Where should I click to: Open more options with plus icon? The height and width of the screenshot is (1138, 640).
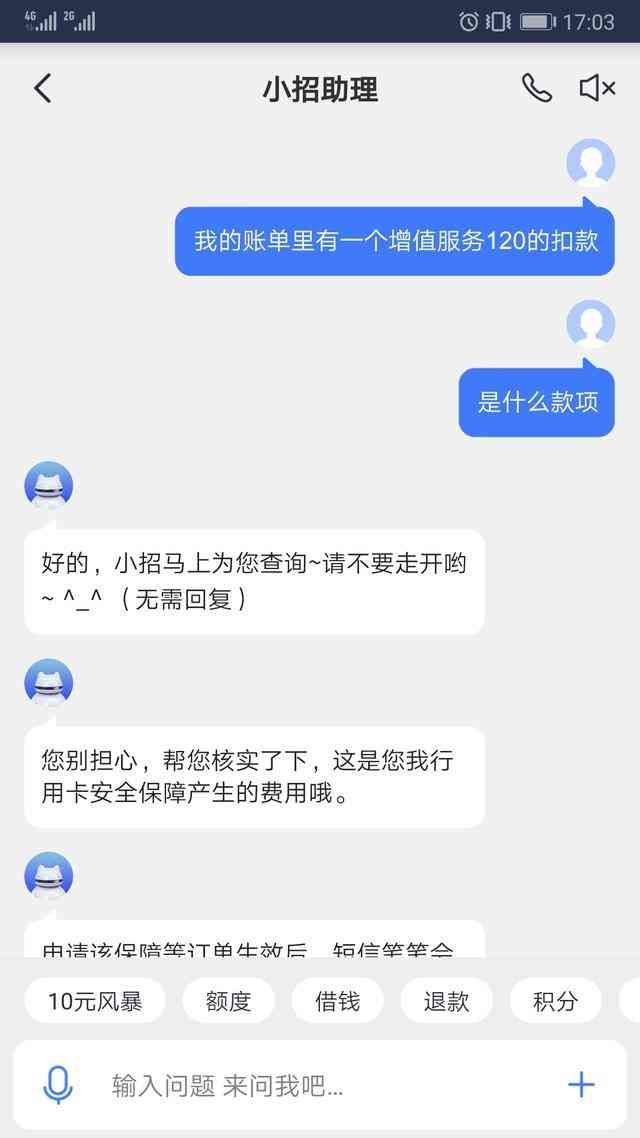coord(581,1085)
